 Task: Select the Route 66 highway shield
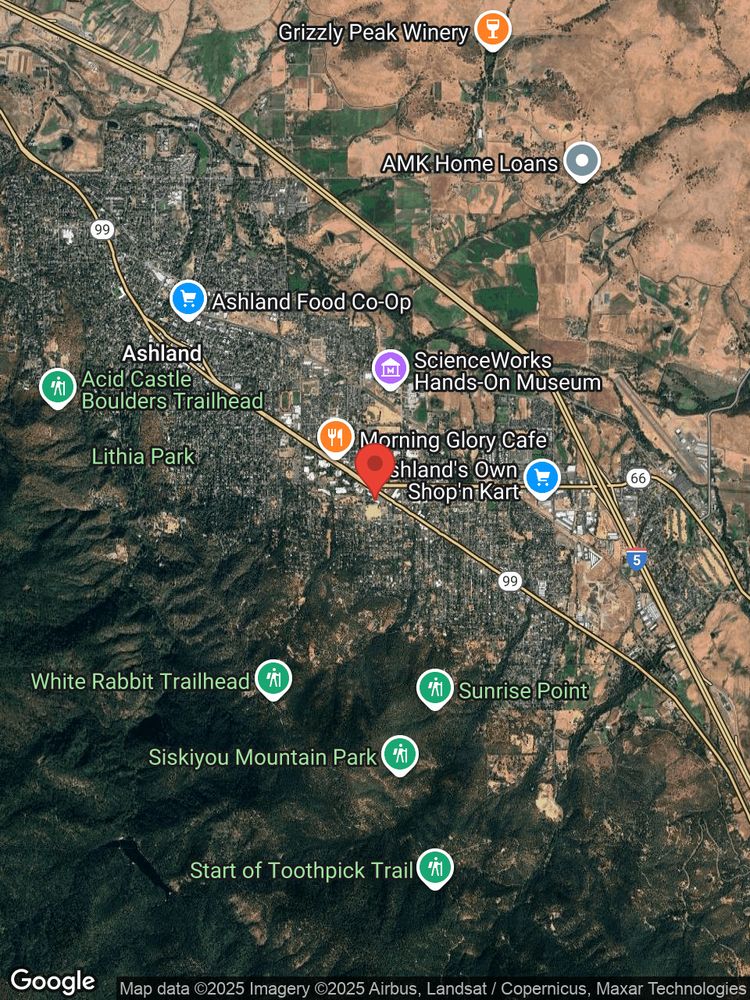tap(637, 479)
